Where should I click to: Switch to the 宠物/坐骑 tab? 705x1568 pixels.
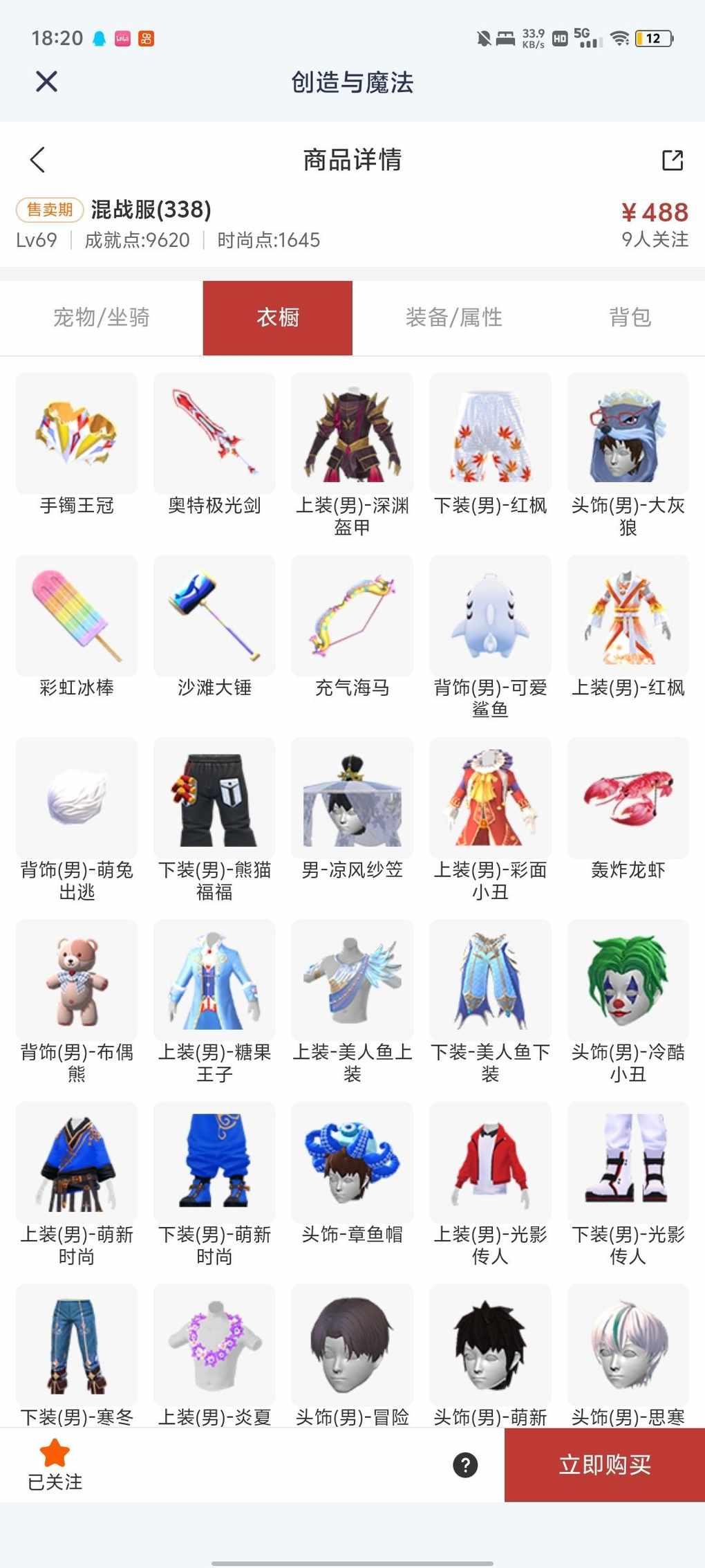(x=102, y=317)
